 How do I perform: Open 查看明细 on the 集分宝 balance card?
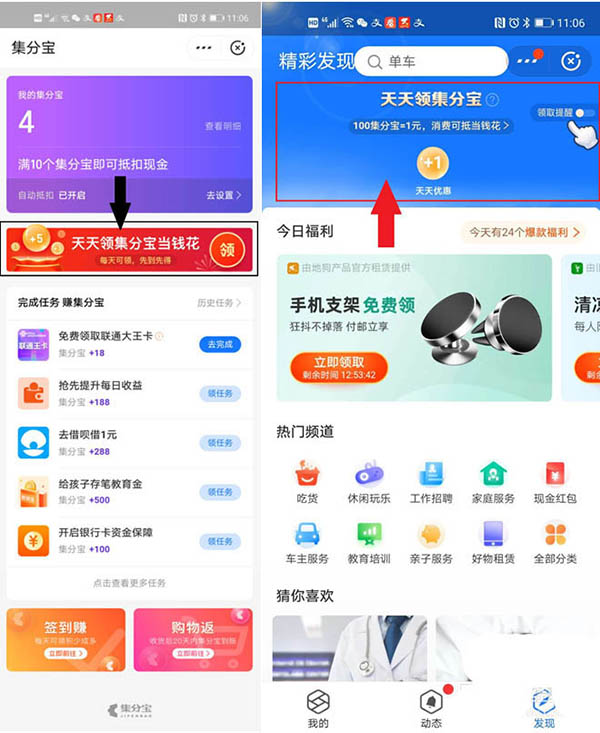[223, 127]
